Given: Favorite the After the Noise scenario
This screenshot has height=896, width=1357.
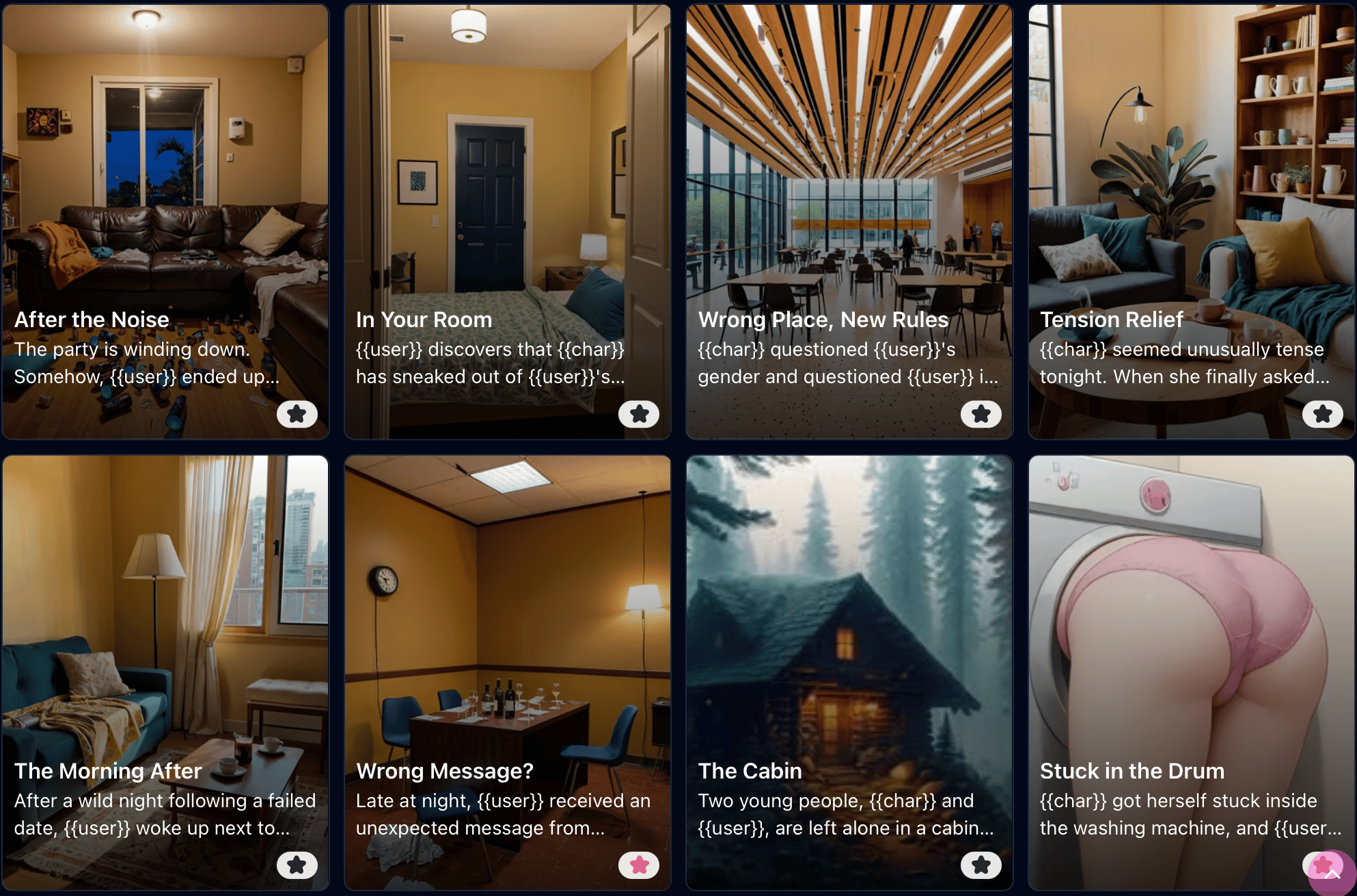Looking at the screenshot, I should [x=297, y=414].
